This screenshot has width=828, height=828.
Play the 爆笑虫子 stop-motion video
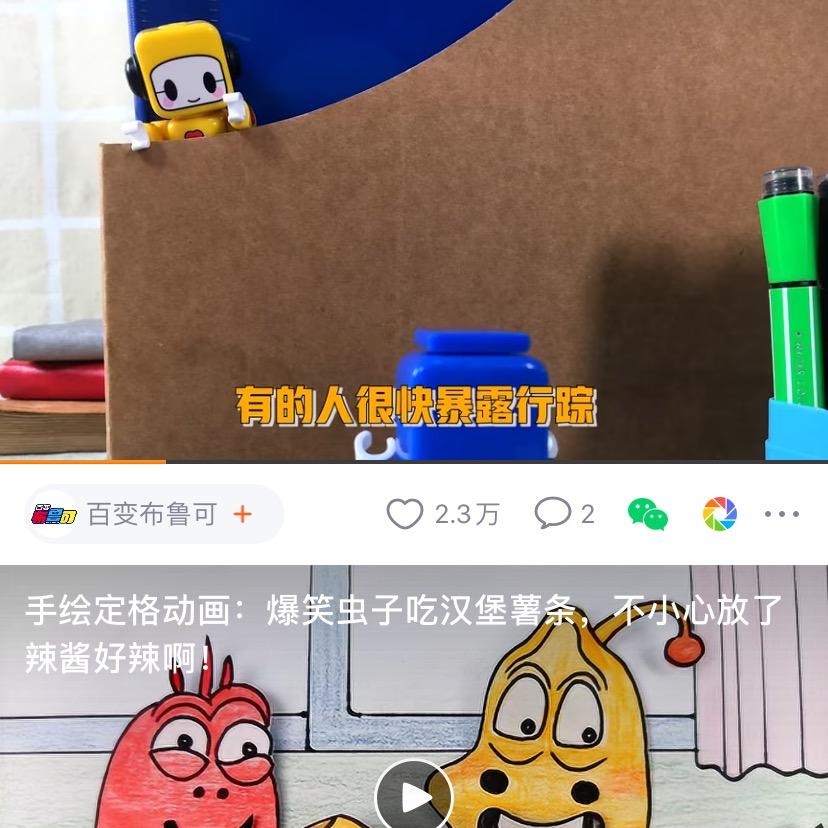(414, 796)
